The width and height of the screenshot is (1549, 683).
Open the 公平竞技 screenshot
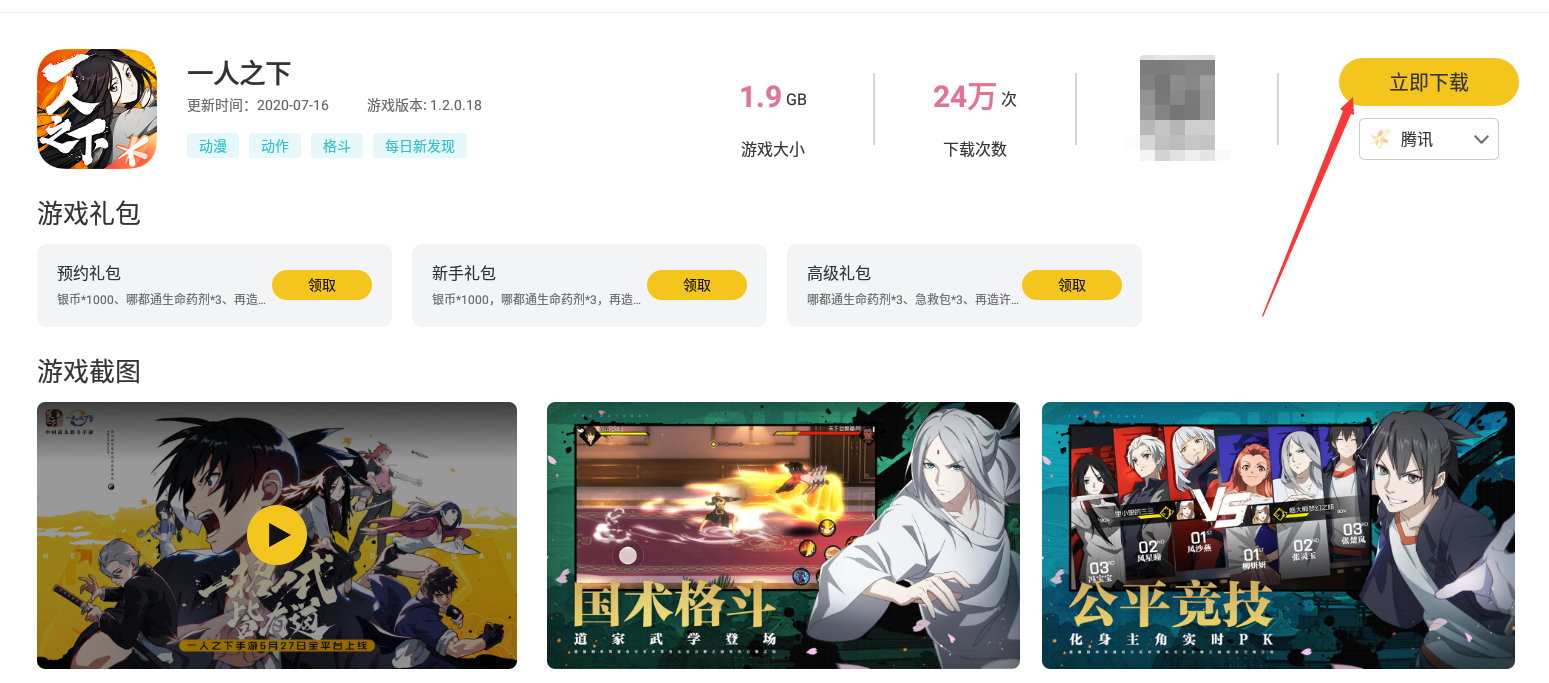click(1278, 535)
